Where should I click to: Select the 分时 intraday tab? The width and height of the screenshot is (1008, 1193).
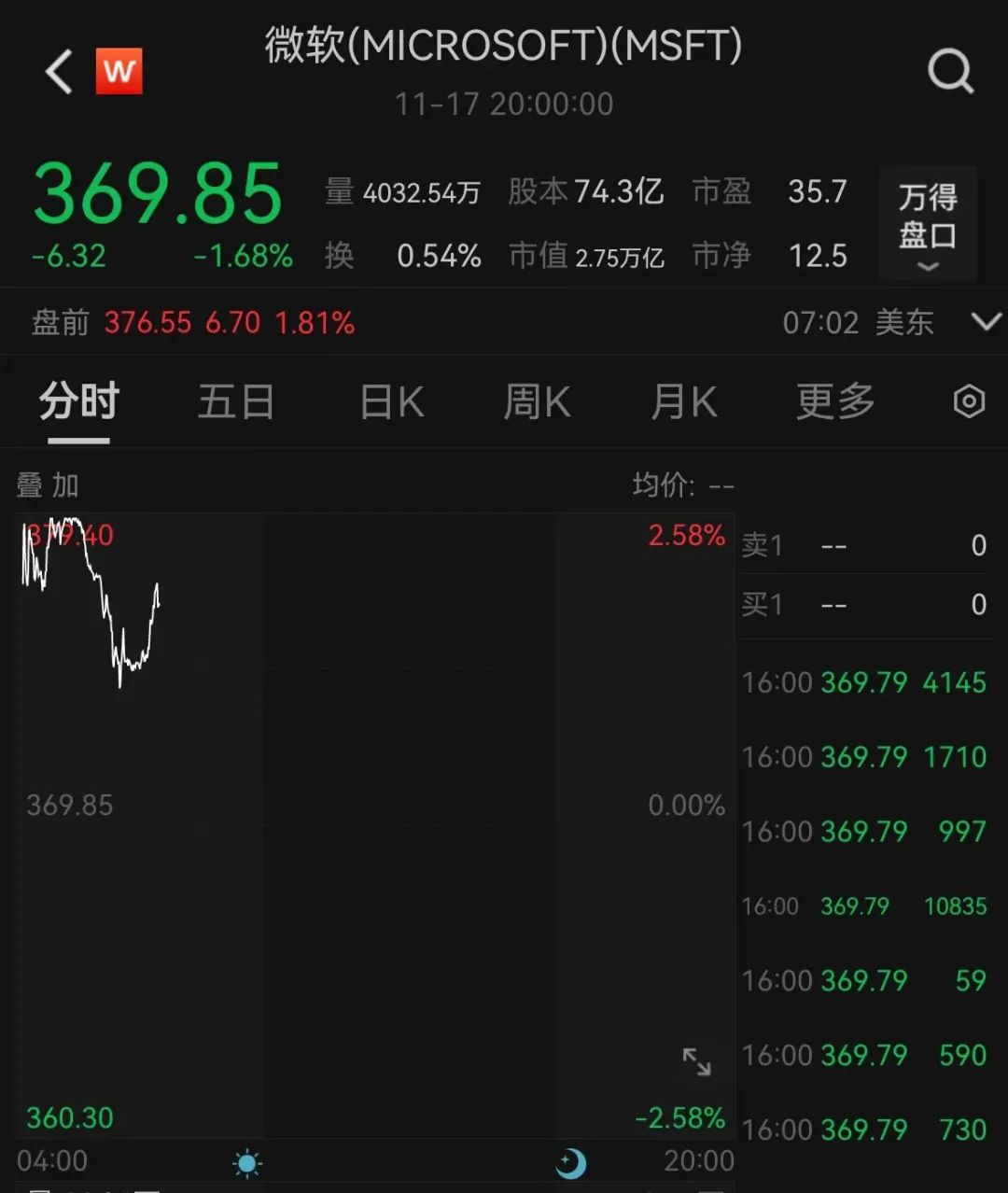[x=79, y=402]
